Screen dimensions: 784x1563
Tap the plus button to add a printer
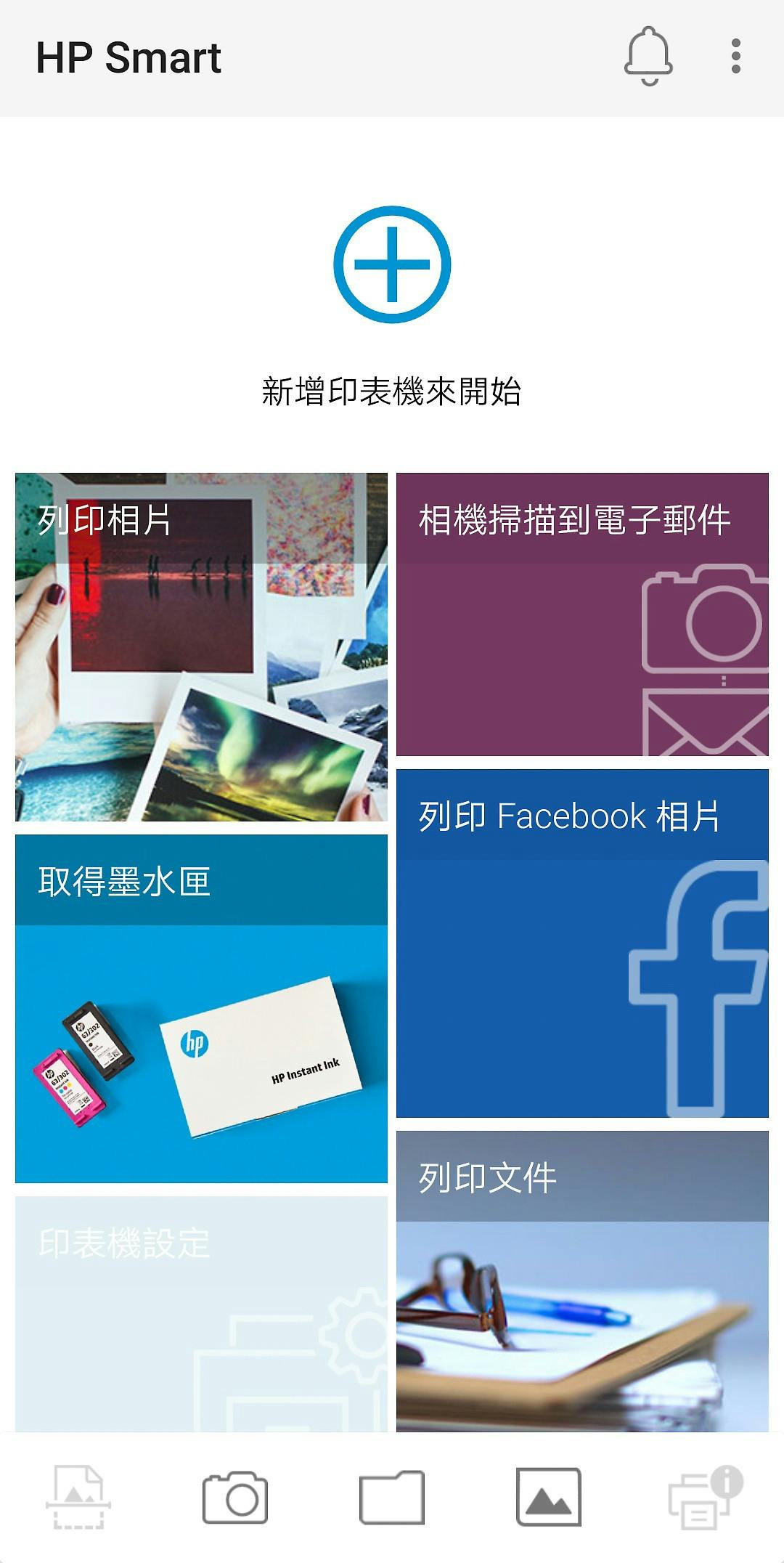click(x=392, y=264)
